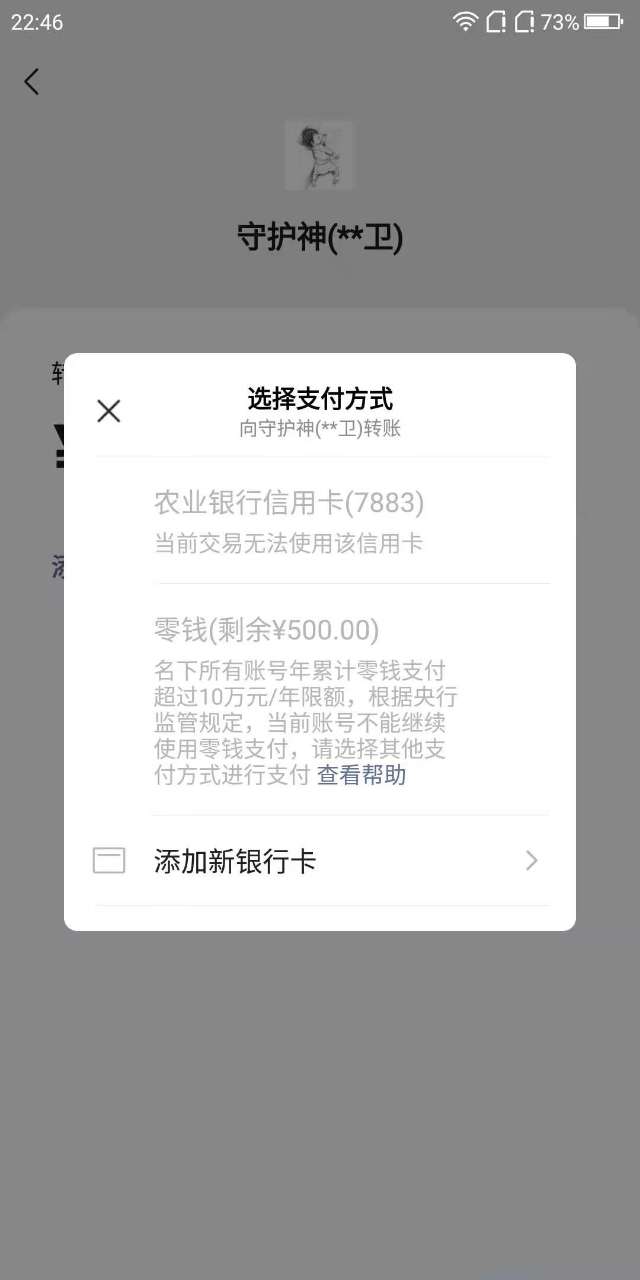Open 添加新银行卡 to add a card
The image size is (640, 1280).
[x=322, y=861]
